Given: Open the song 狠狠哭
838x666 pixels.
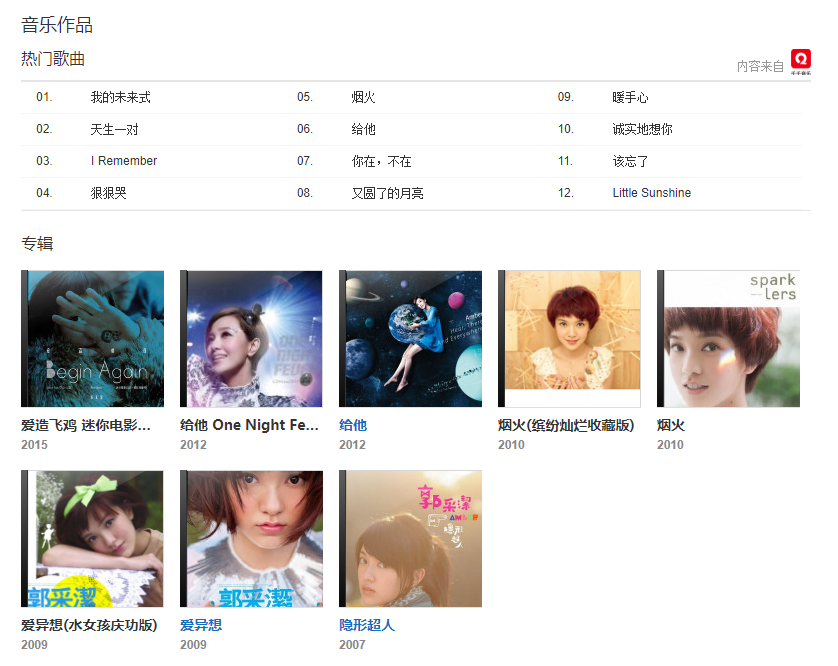Looking at the screenshot, I should pyautogui.click(x=108, y=193).
